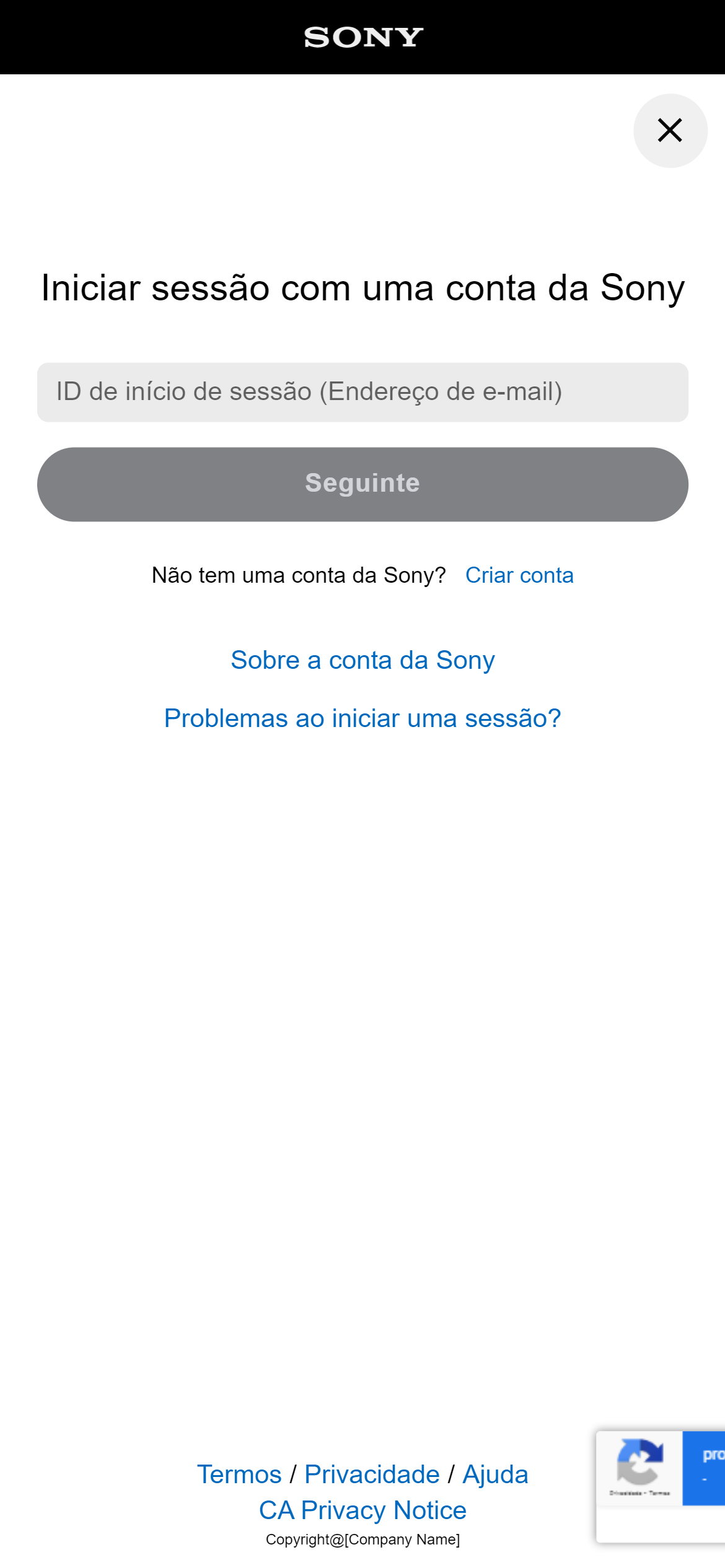The image size is (725, 1568).
Task: View the Termos page
Action: tap(239, 1474)
